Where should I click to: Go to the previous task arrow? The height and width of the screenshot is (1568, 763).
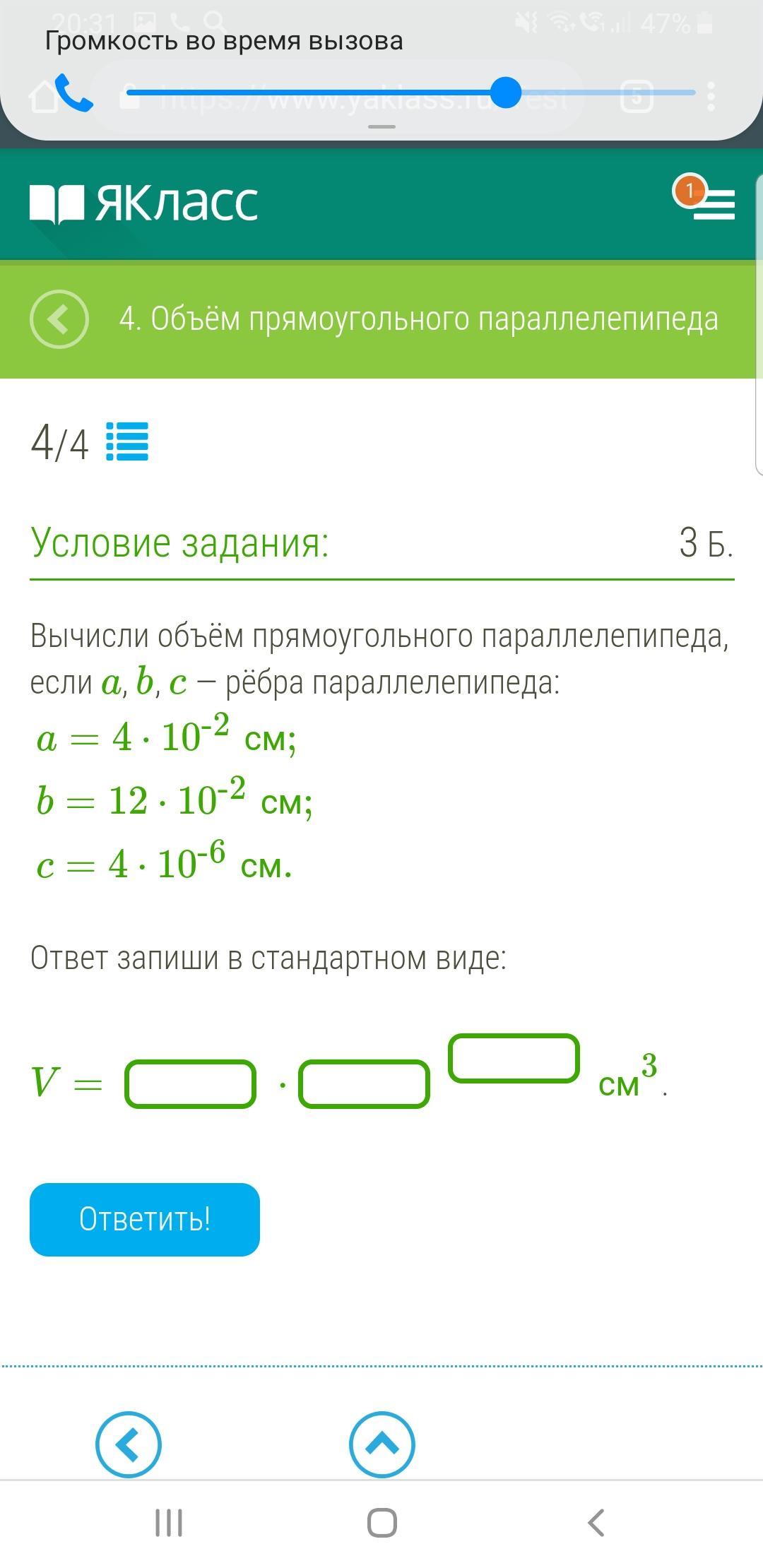[x=129, y=1444]
